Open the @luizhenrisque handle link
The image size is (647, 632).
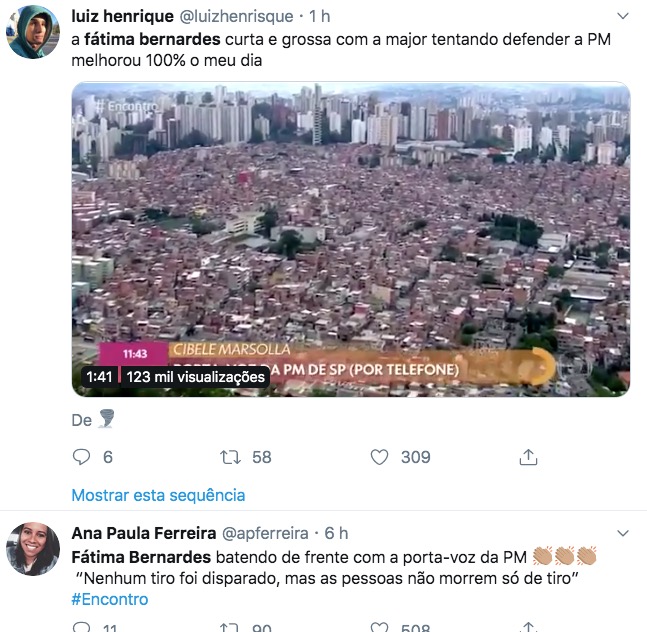pyautogui.click(x=236, y=16)
